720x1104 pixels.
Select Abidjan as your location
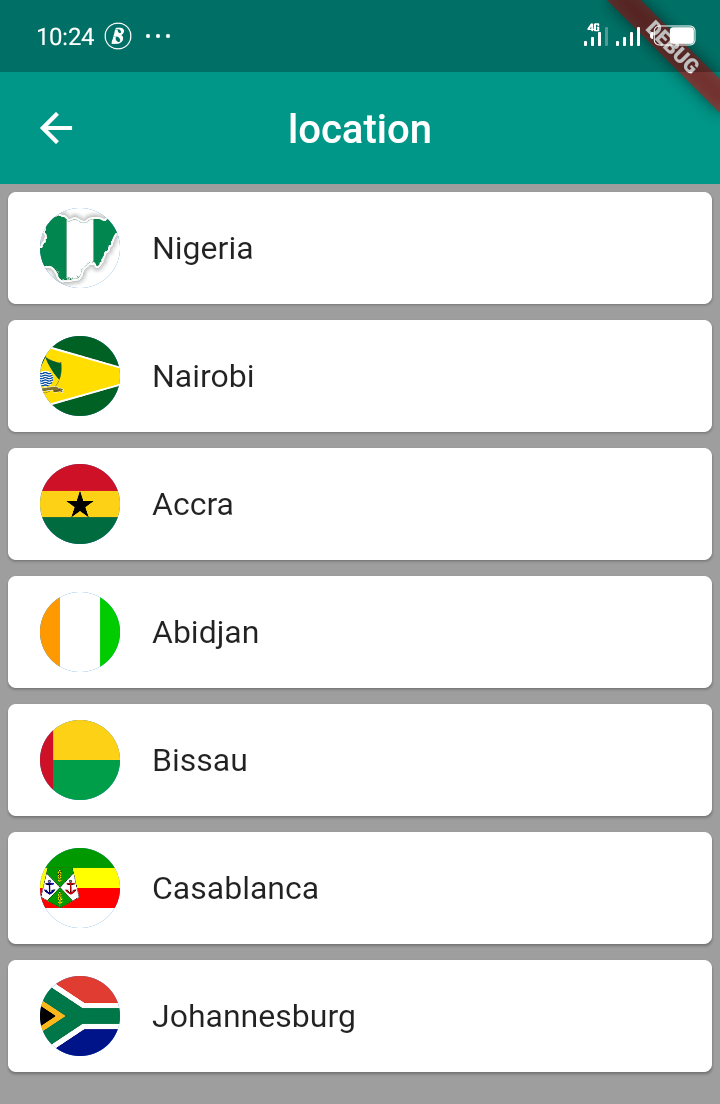click(x=360, y=632)
